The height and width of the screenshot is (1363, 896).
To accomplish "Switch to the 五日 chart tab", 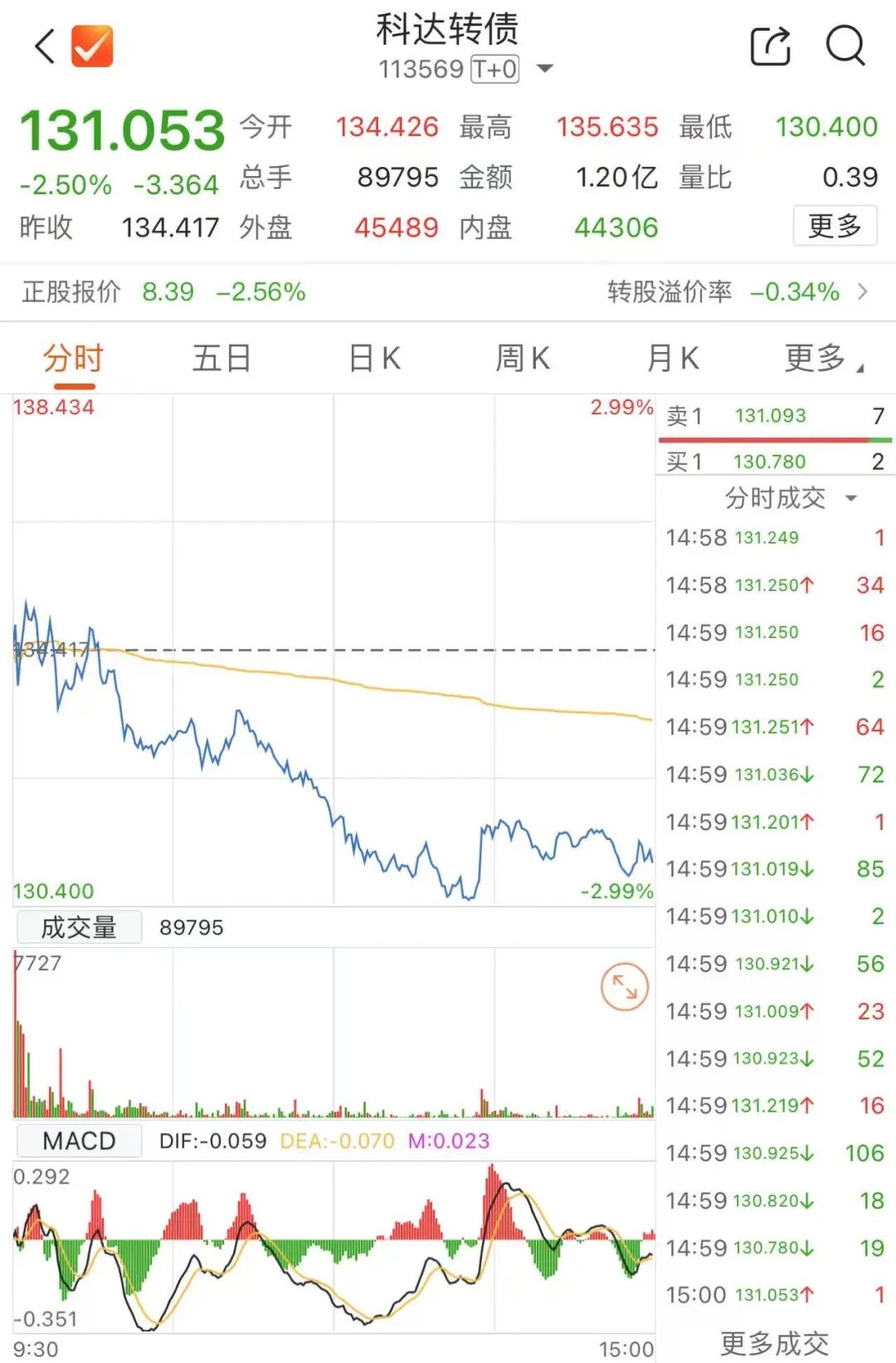I will click(x=222, y=359).
